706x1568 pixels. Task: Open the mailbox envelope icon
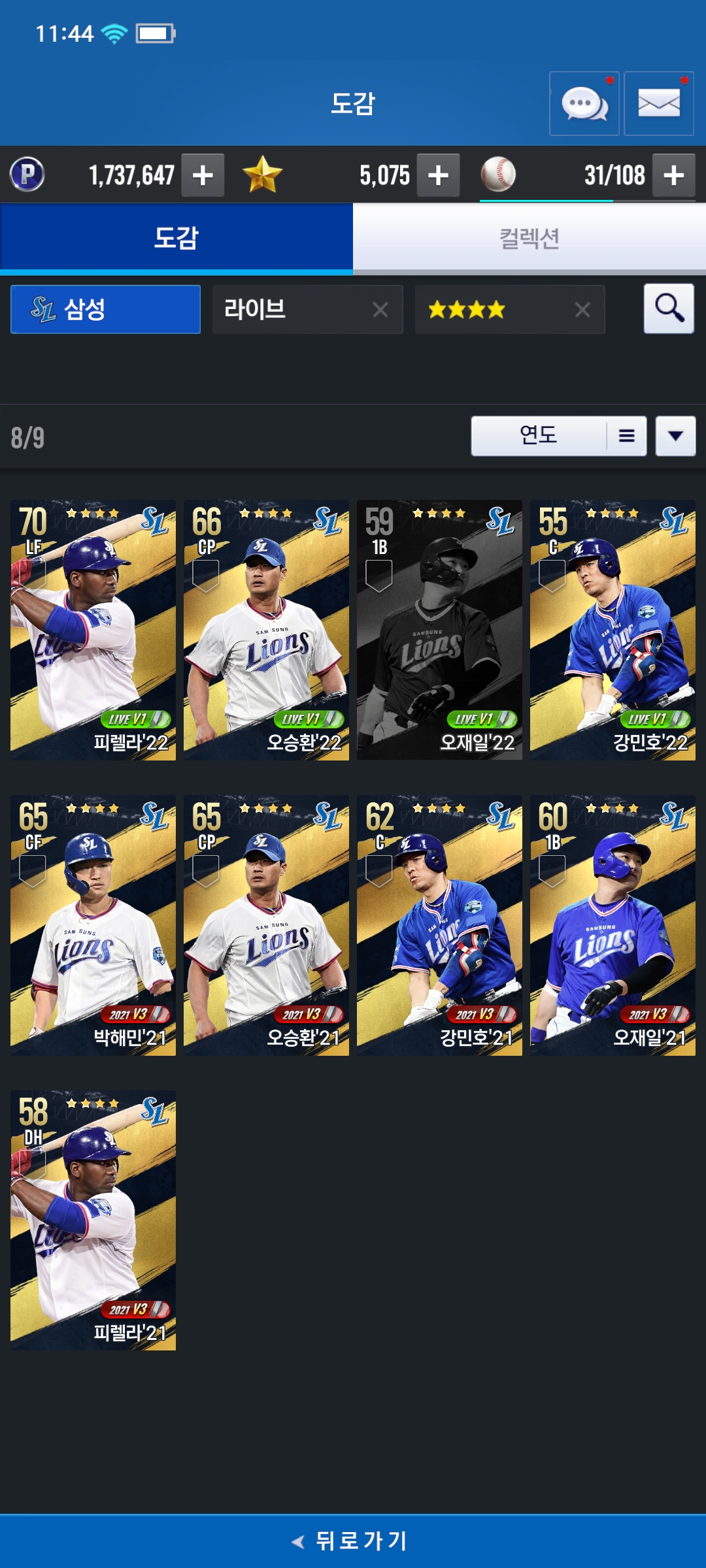coord(658,103)
